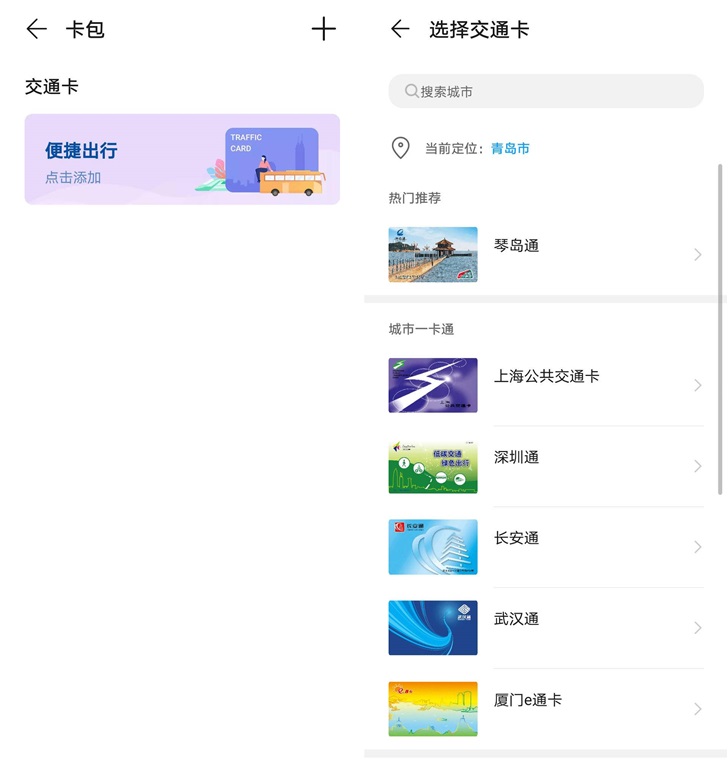Viewport: 728px width, 763px height.
Task: Change current location 青岛市
Action: [x=510, y=149]
